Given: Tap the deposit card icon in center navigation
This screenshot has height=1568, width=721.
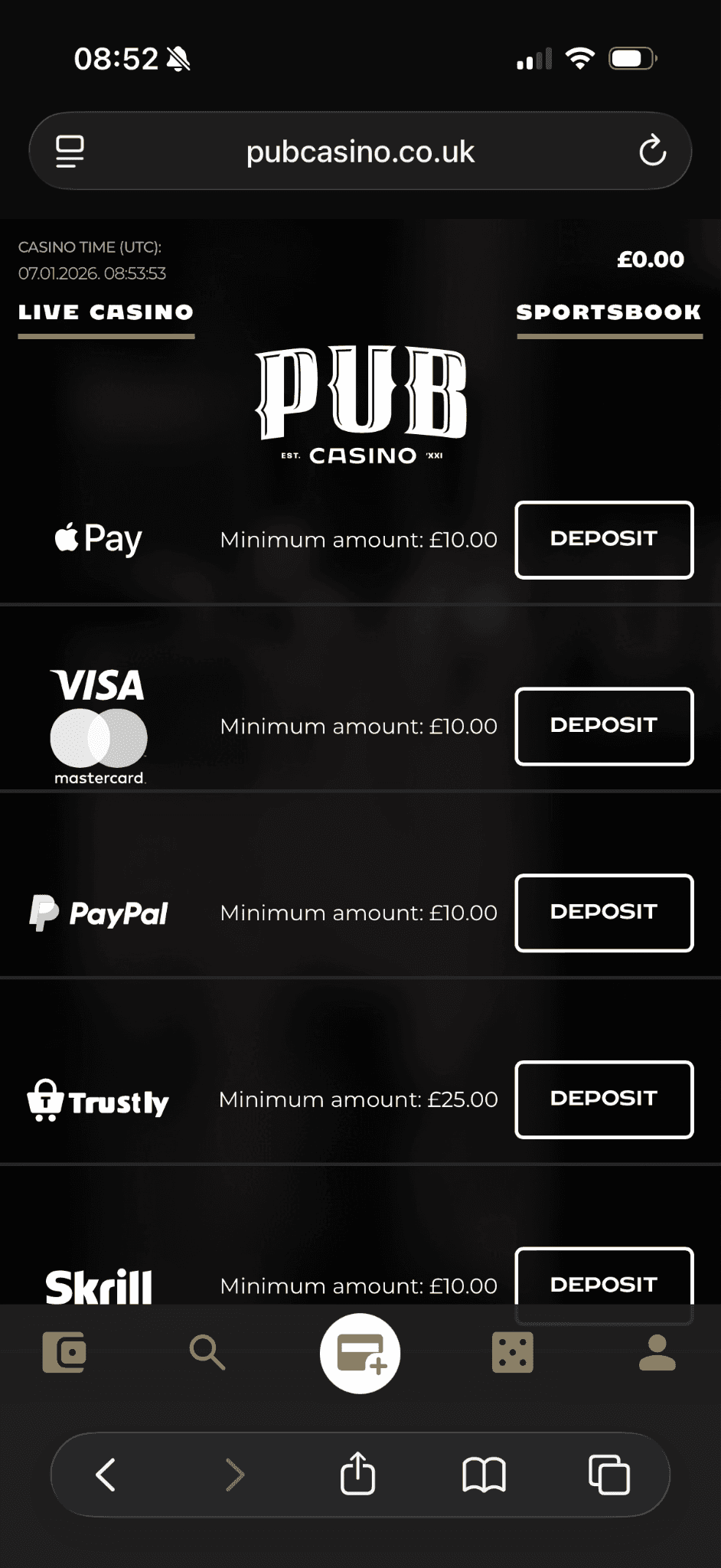Looking at the screenshot, I should 360,1352.
